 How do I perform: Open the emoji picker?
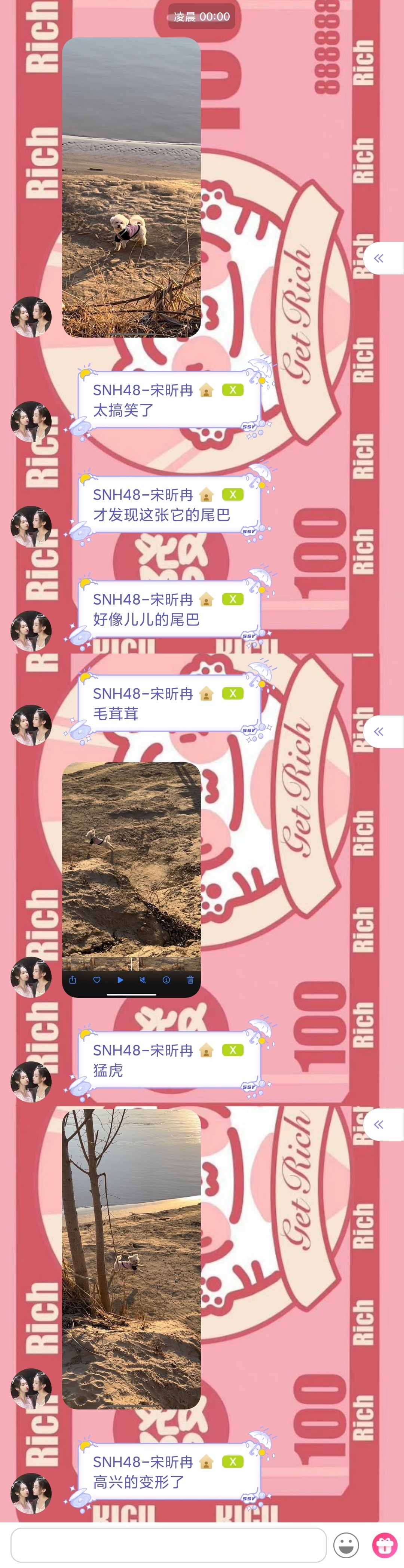click(346, 1544)
